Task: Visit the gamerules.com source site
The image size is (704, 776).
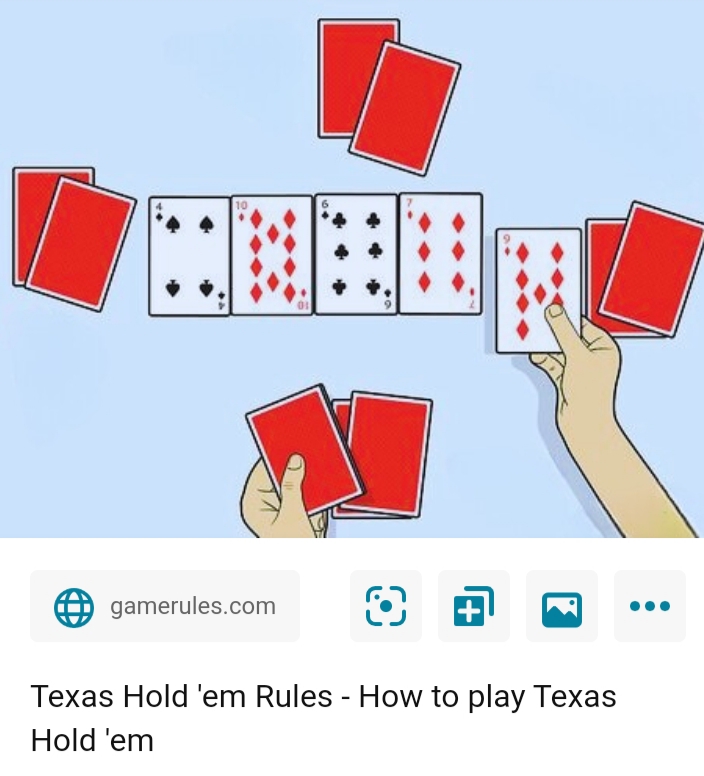Action: (165, 606)
